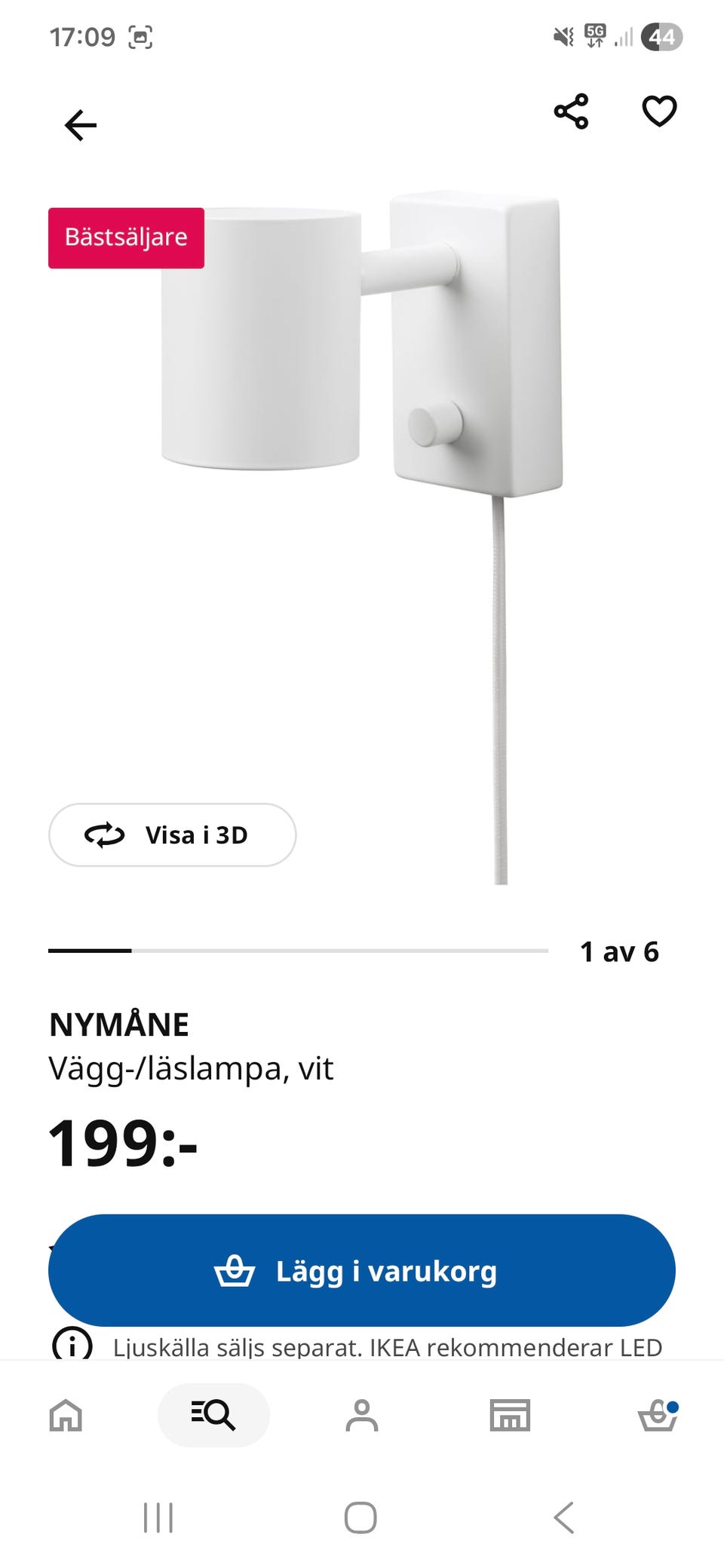This screenshot has width=724, height=1568.
Task: Open the Visa i 3D view
Action: click(x=173, y=835)
